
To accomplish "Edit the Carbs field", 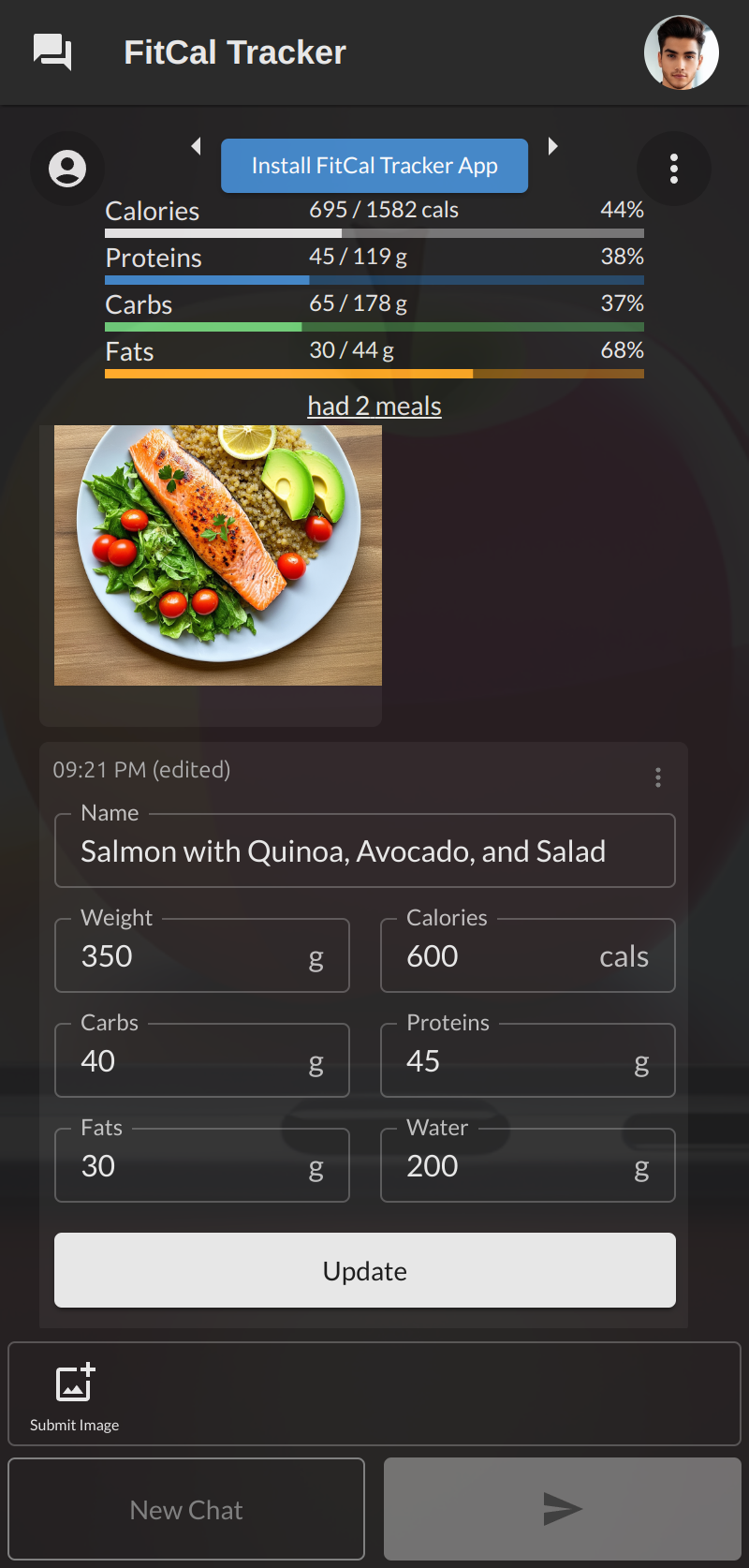I will [202, 1060].
